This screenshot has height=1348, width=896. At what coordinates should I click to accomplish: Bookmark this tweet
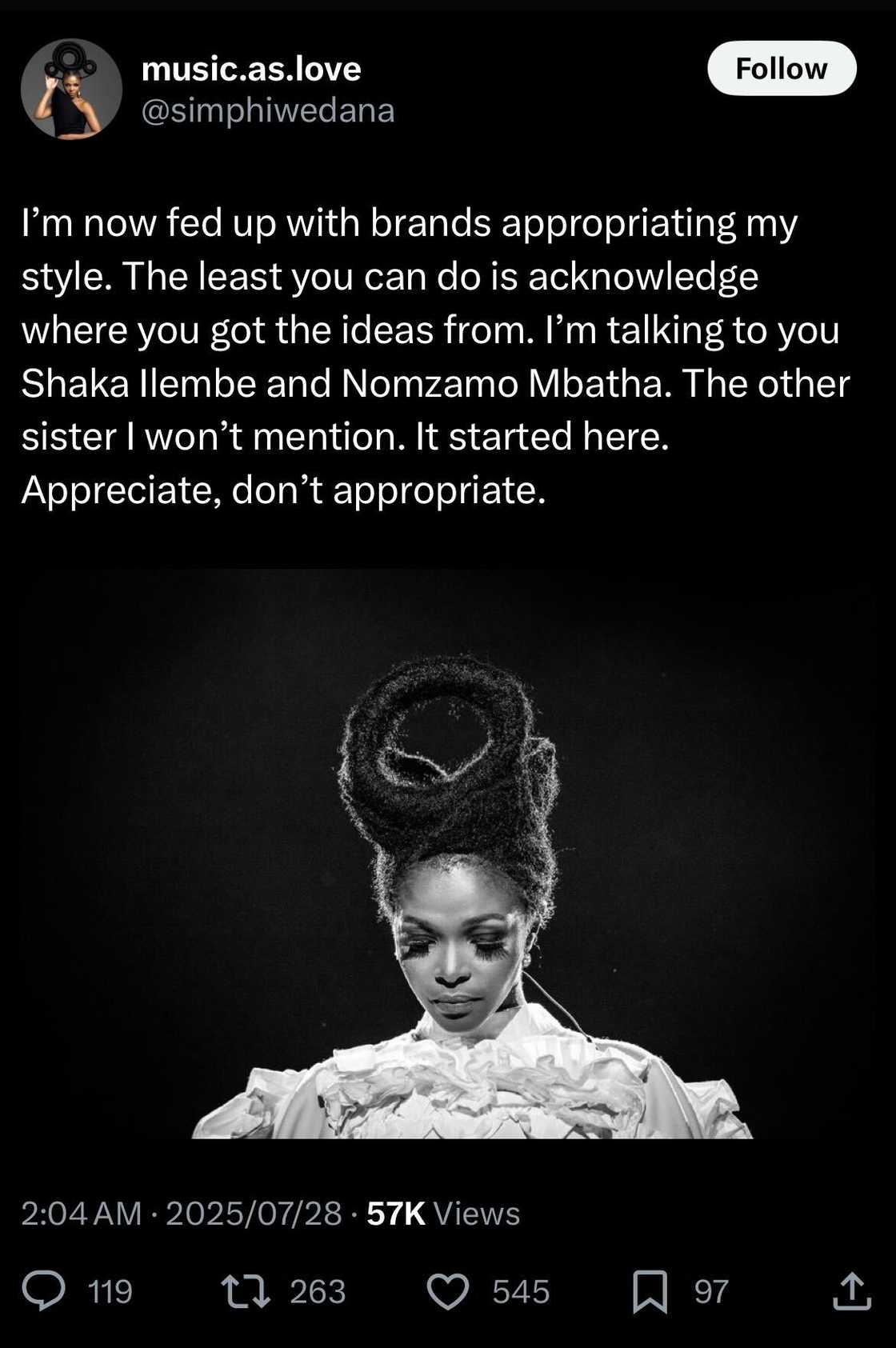[x=650, y=1291]
